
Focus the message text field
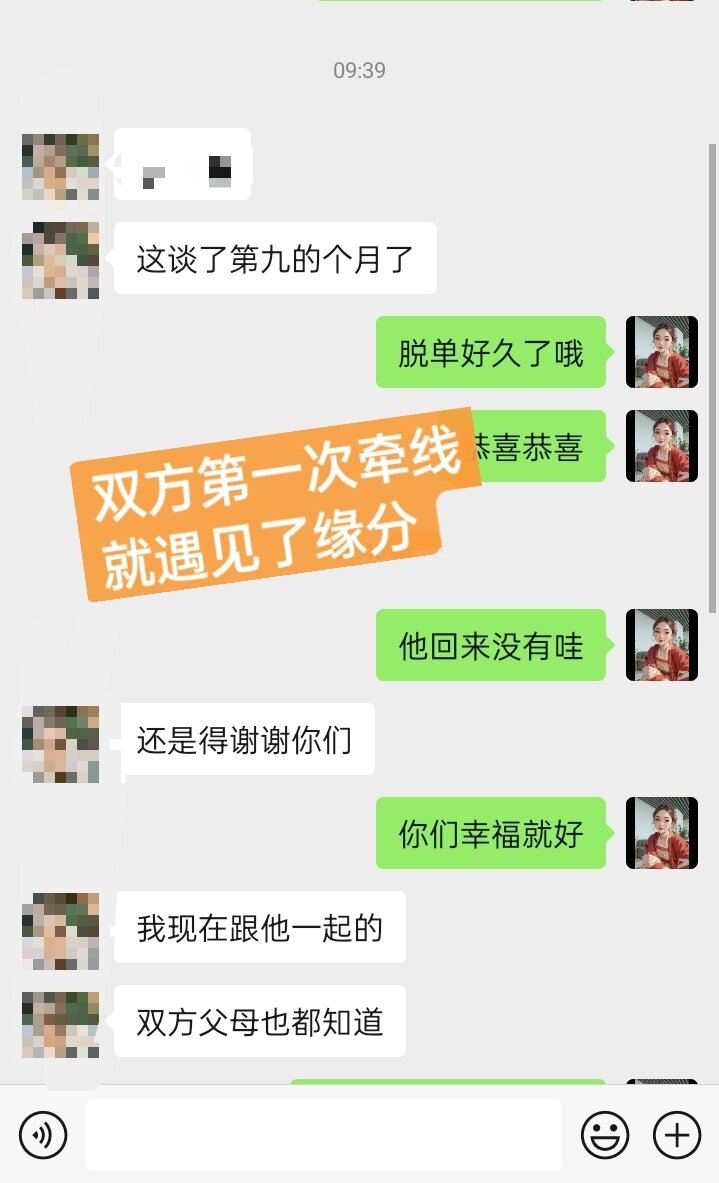(x=323, y=1135)
